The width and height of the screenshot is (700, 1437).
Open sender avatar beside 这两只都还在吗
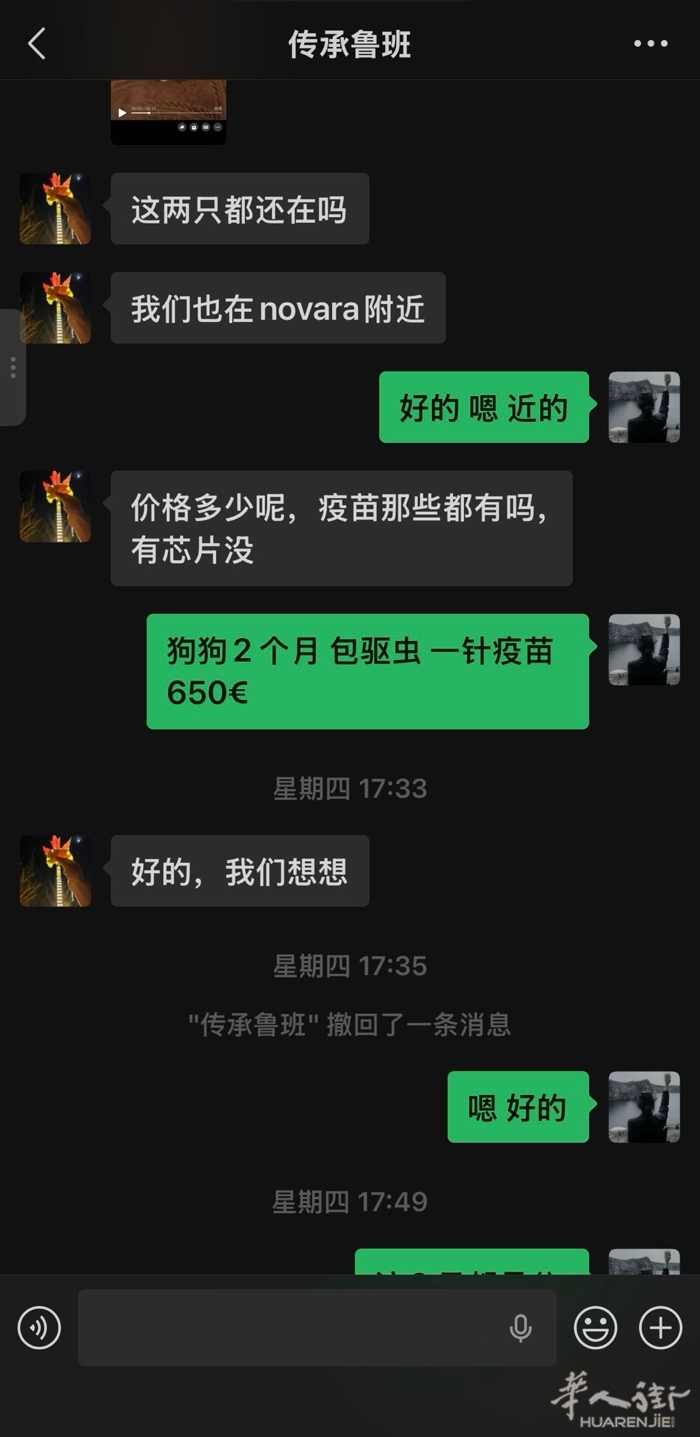[55, 209]
